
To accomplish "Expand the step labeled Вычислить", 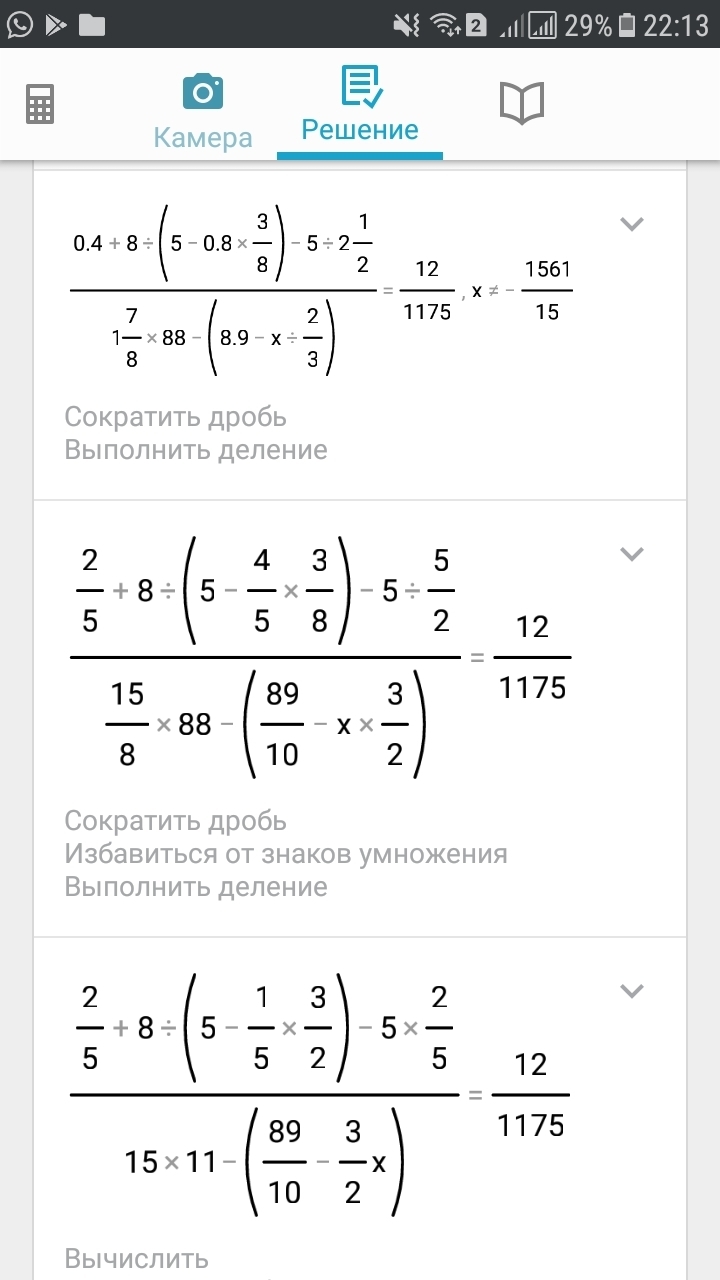I will 631,991.
